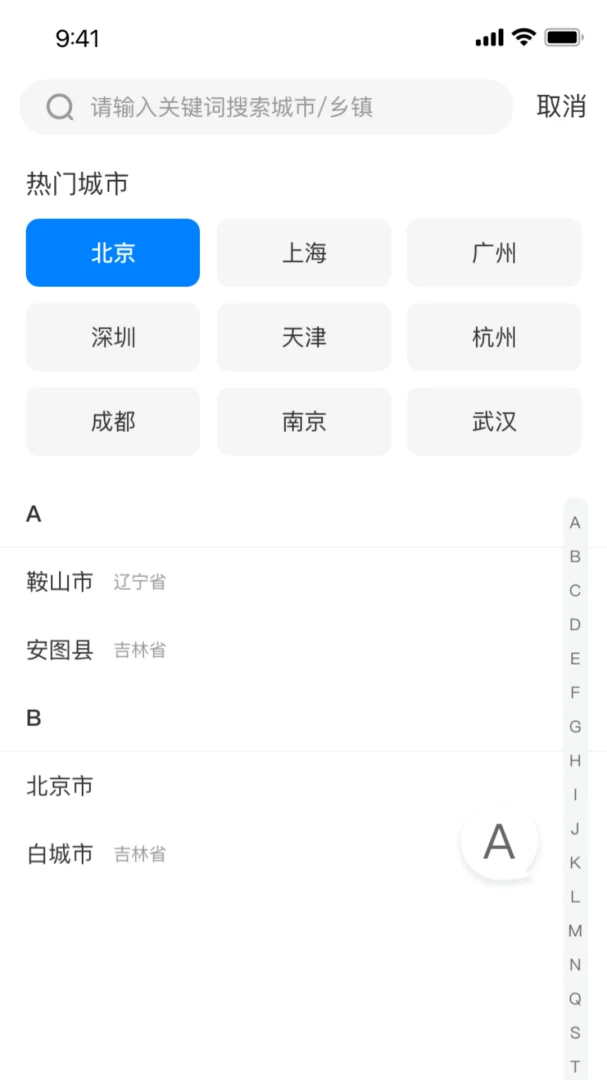The image size is (607, 1080).
Task: Select 杭州 from hot cities
Action: 494,338
